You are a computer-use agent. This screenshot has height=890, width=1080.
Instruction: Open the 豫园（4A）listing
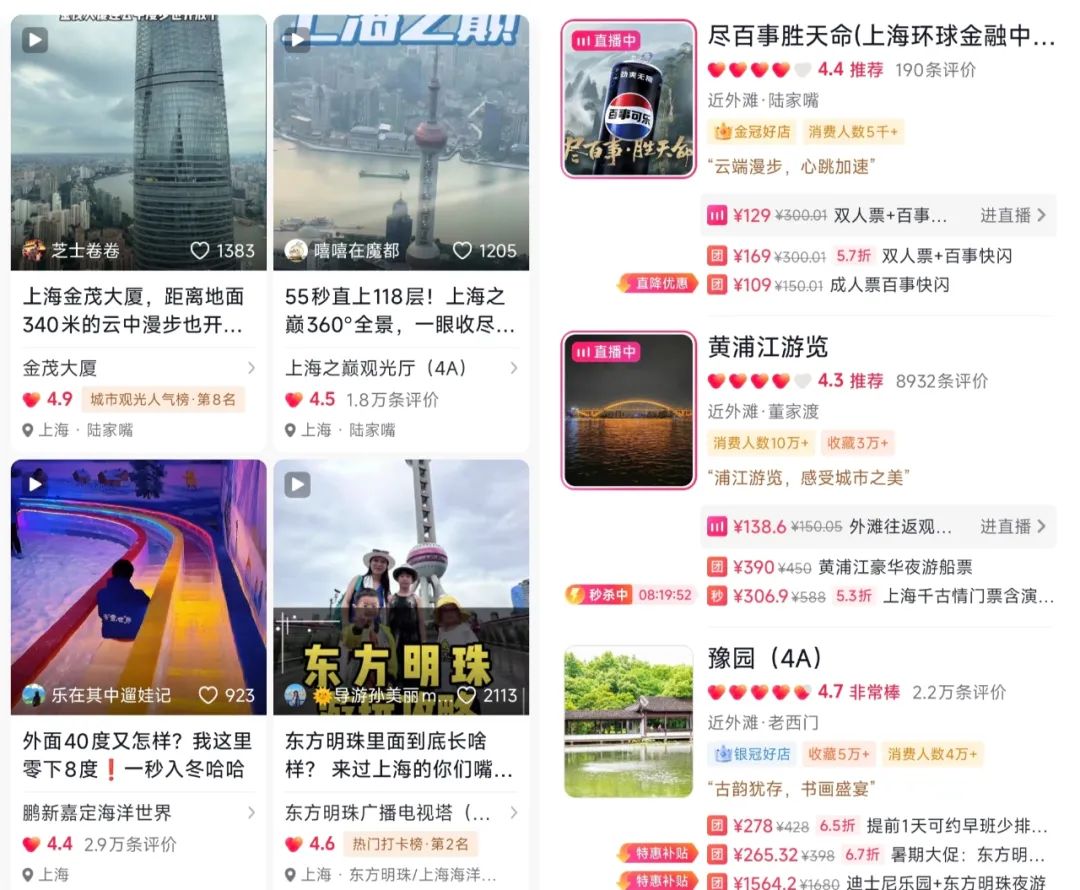pos(765,659)
